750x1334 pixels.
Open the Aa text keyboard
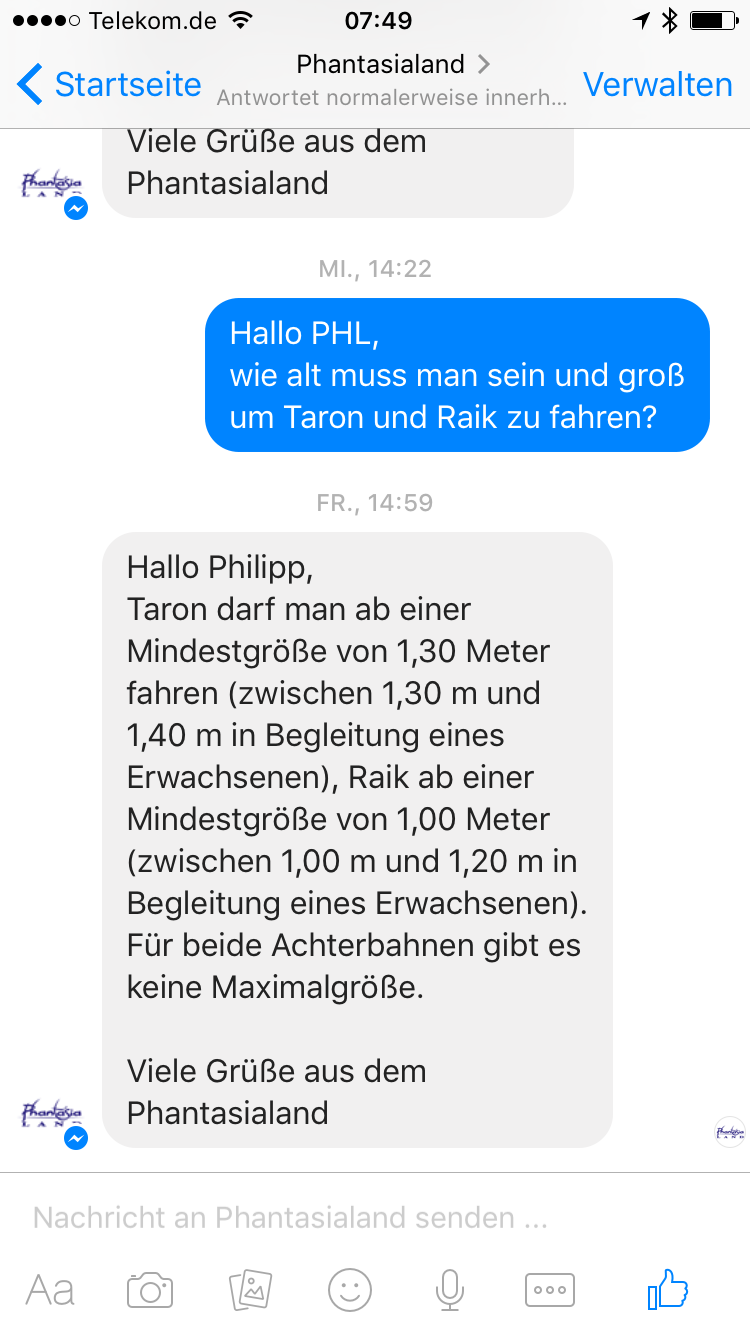pyautogui.click(x=50, y=1289)
